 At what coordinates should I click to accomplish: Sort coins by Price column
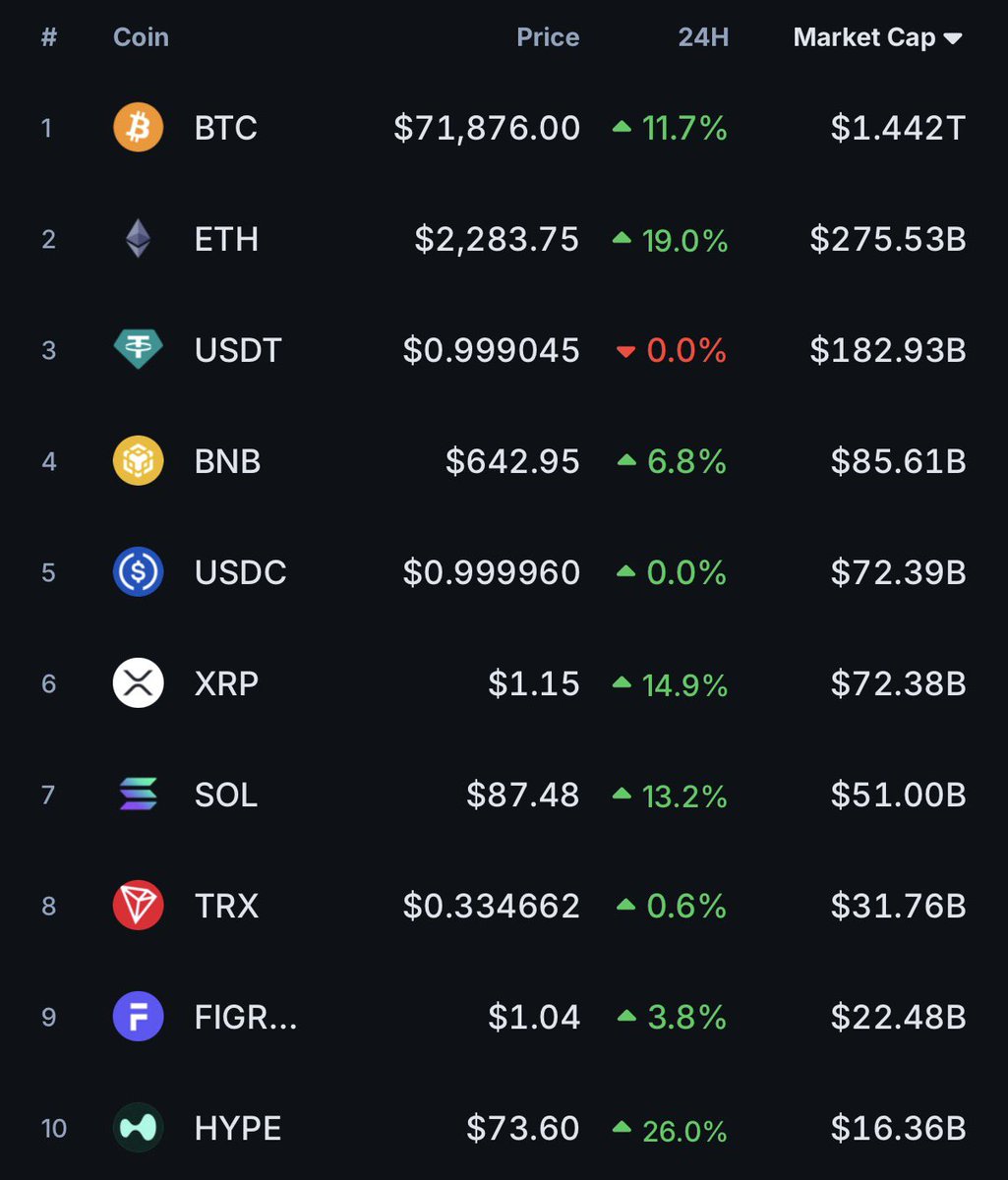coord(548,37)
